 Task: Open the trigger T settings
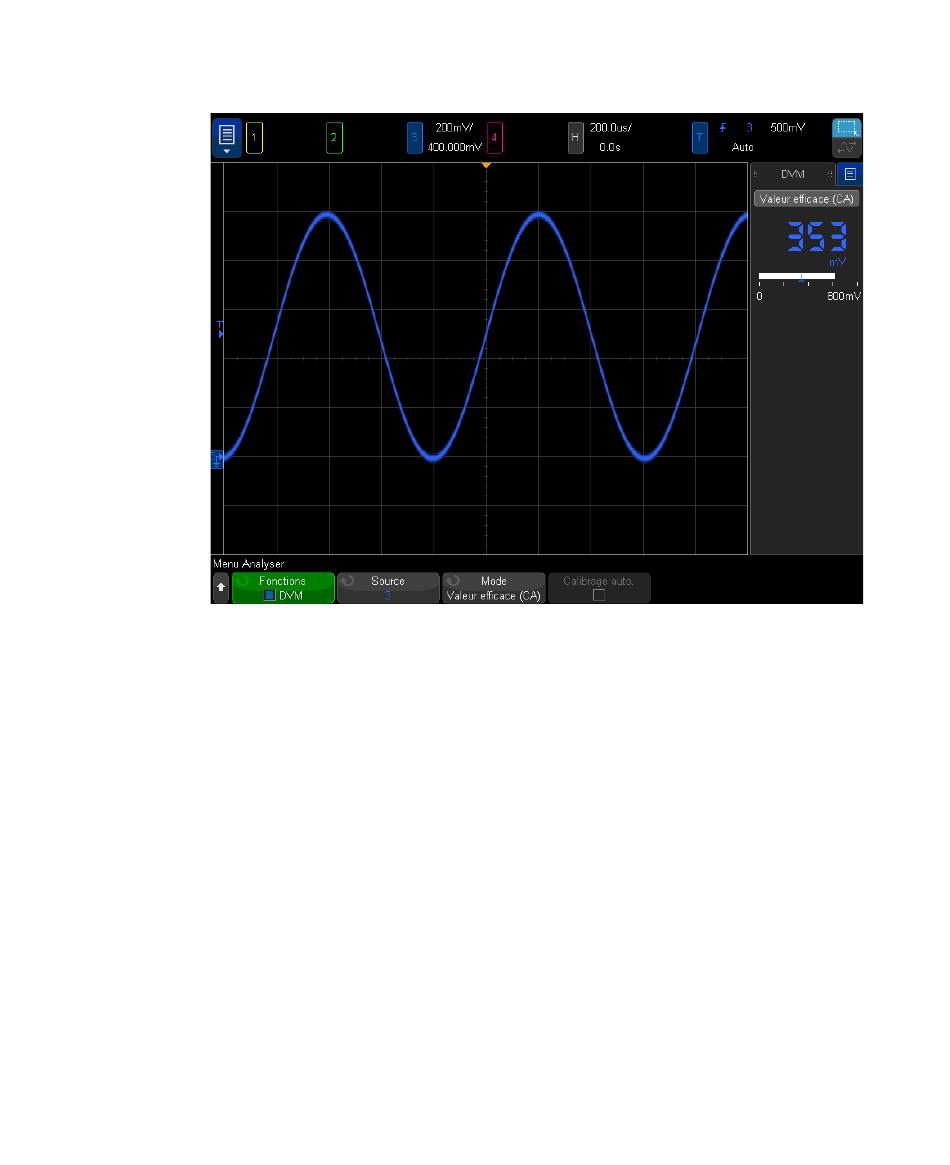[700, 137]
